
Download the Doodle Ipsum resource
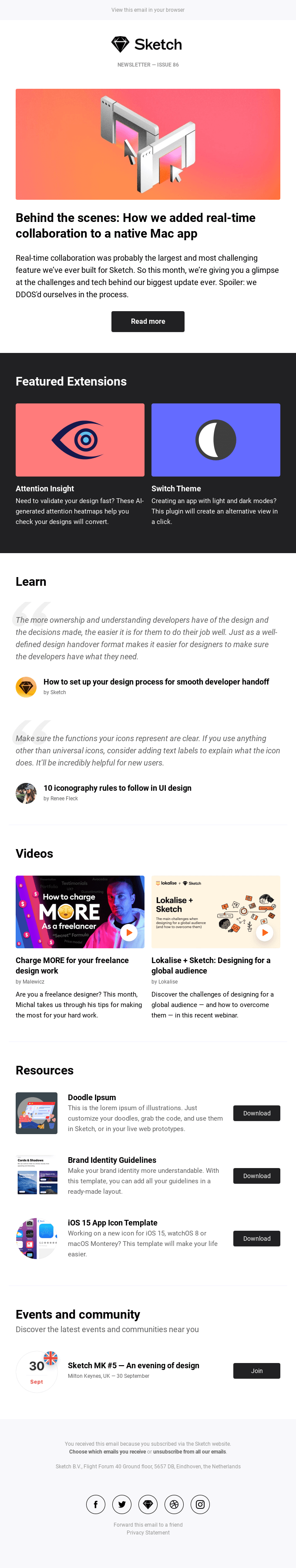[x=256, y=1113]
